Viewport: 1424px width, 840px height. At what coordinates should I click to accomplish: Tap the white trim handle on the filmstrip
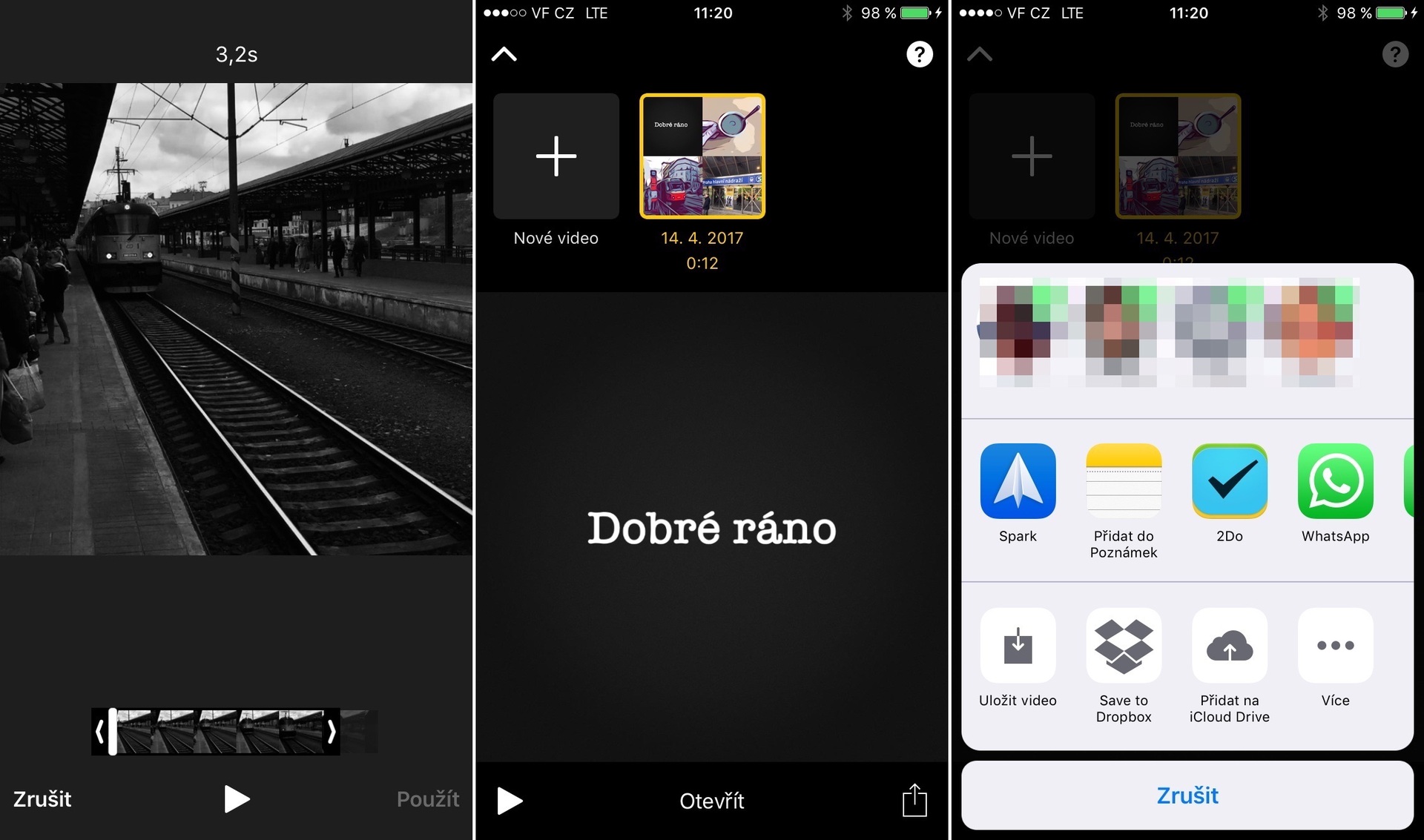point(113,732)
